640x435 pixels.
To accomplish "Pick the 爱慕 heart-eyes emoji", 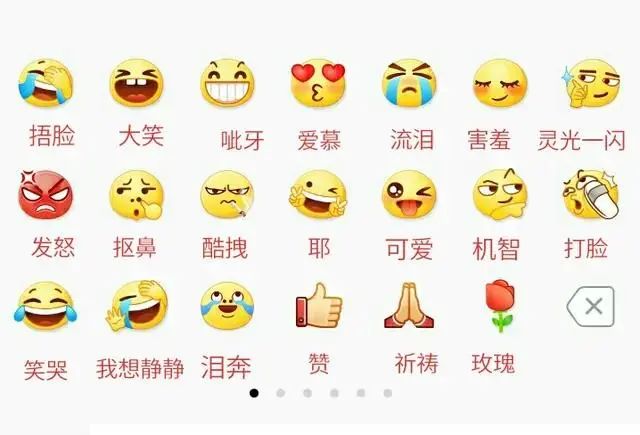I will click(319, 85).
